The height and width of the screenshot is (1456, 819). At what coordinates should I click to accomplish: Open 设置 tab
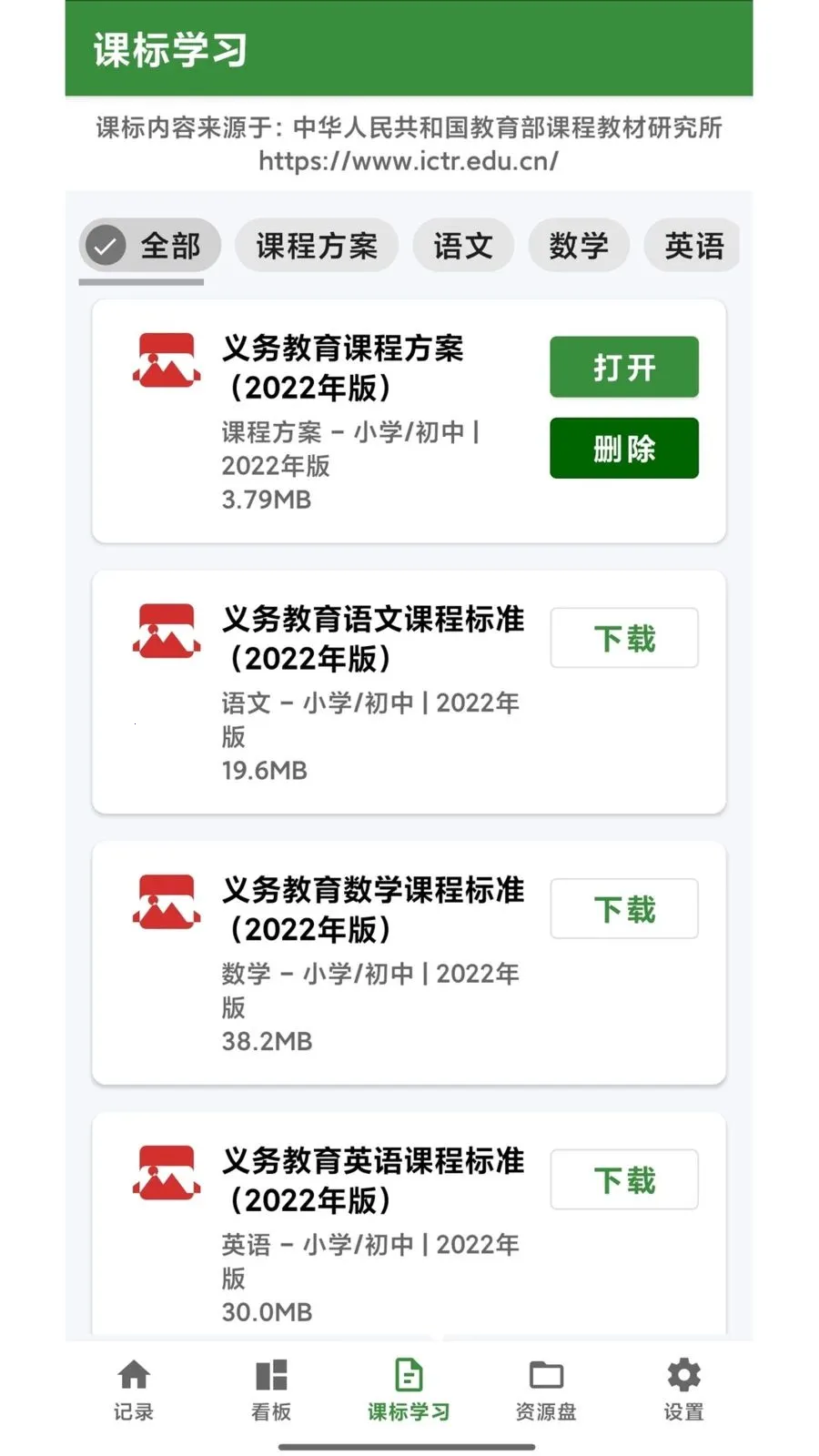(x=683, y=1390)
